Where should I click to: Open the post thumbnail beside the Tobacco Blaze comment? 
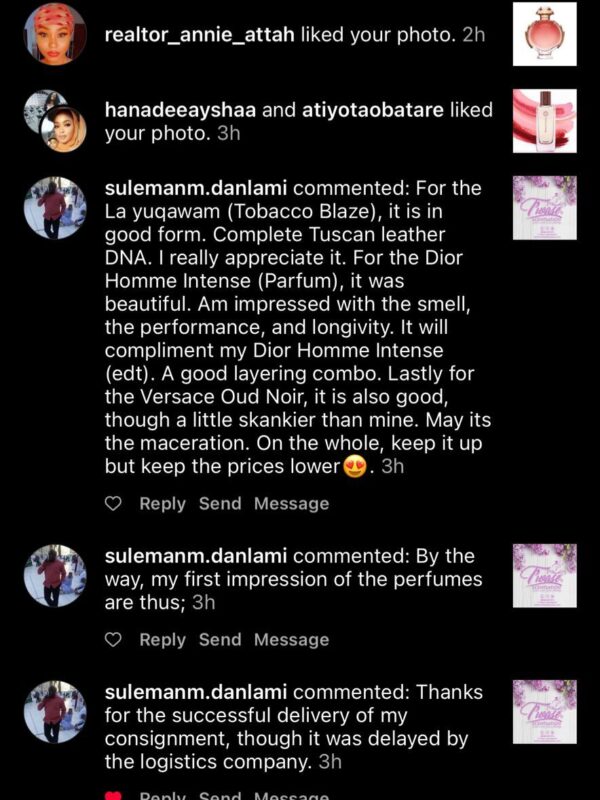coord(544,208)
